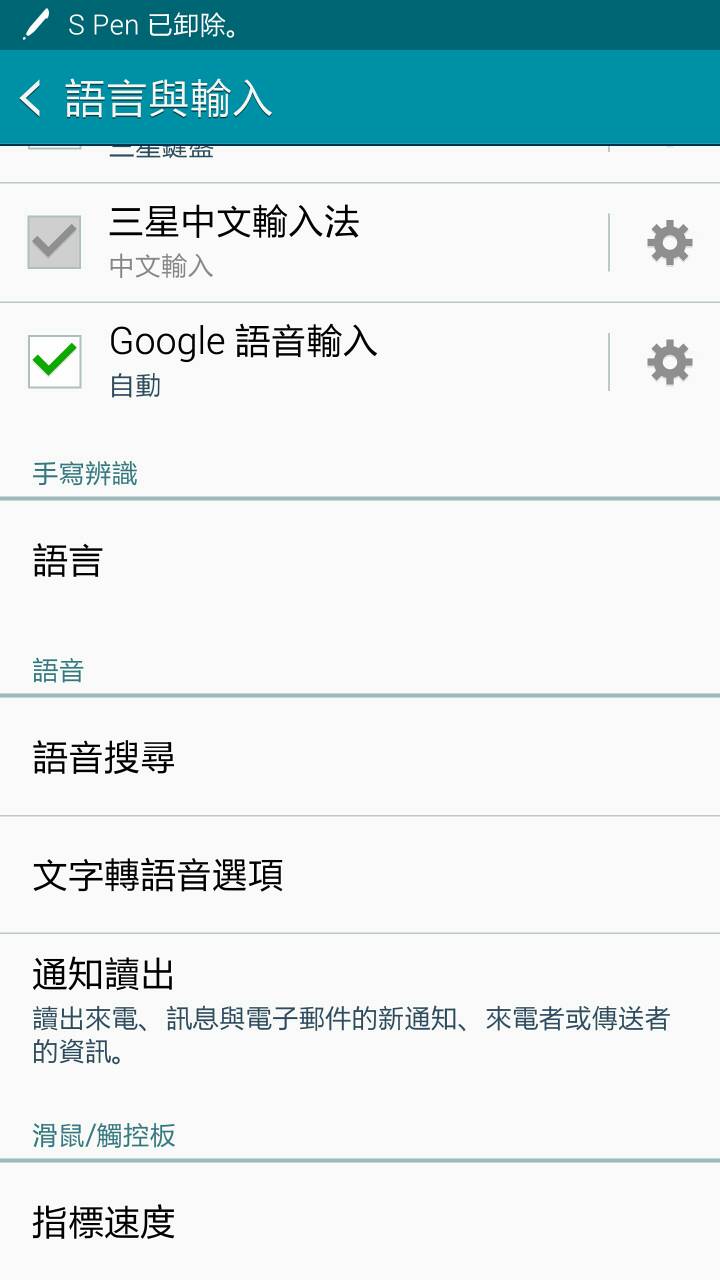Uncheck the Google 語音輸入 checkbox
Image resolution: width=720 pixels, height=1280 pixels.
pos(55,361)
